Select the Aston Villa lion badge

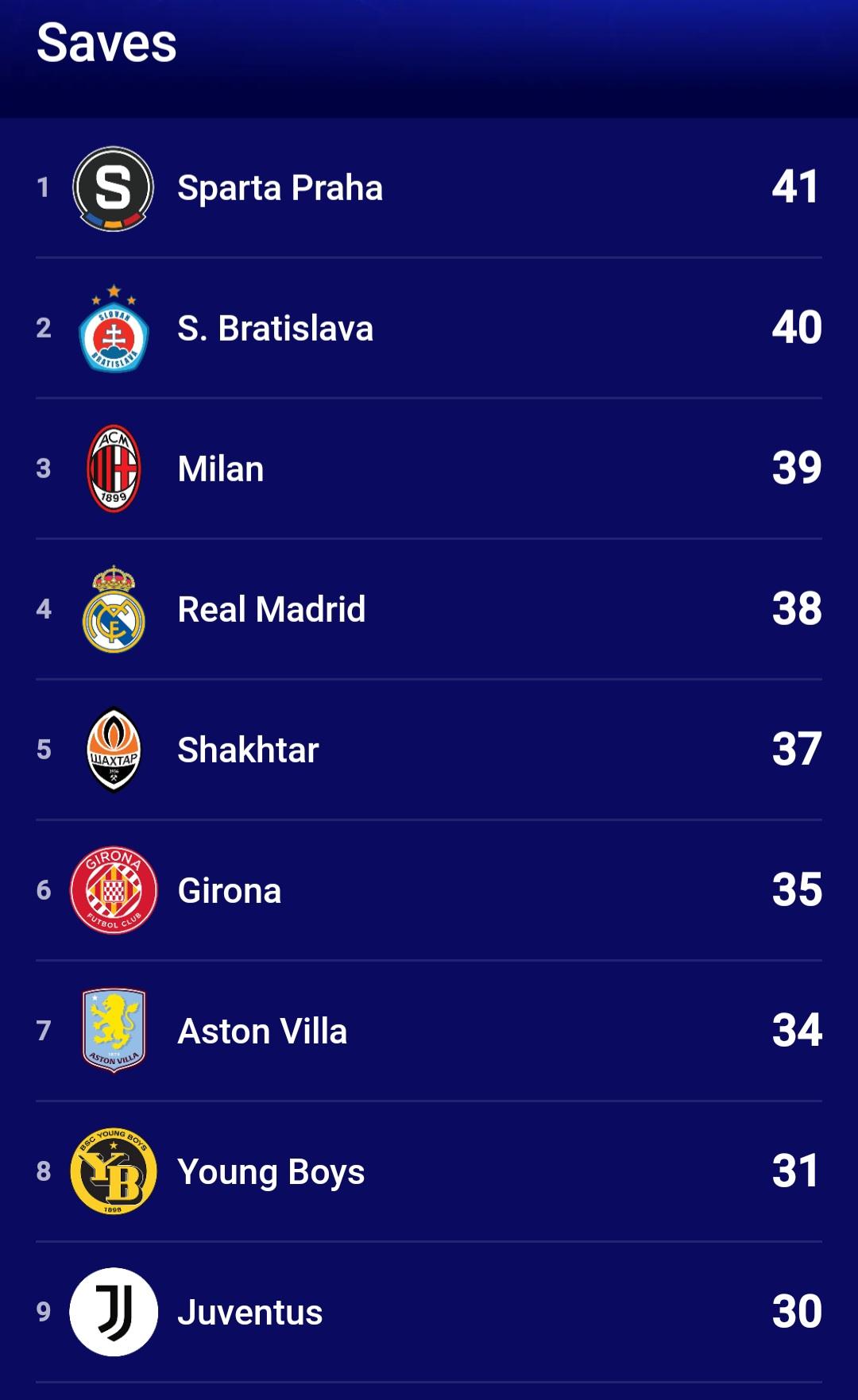(114, 1031)
